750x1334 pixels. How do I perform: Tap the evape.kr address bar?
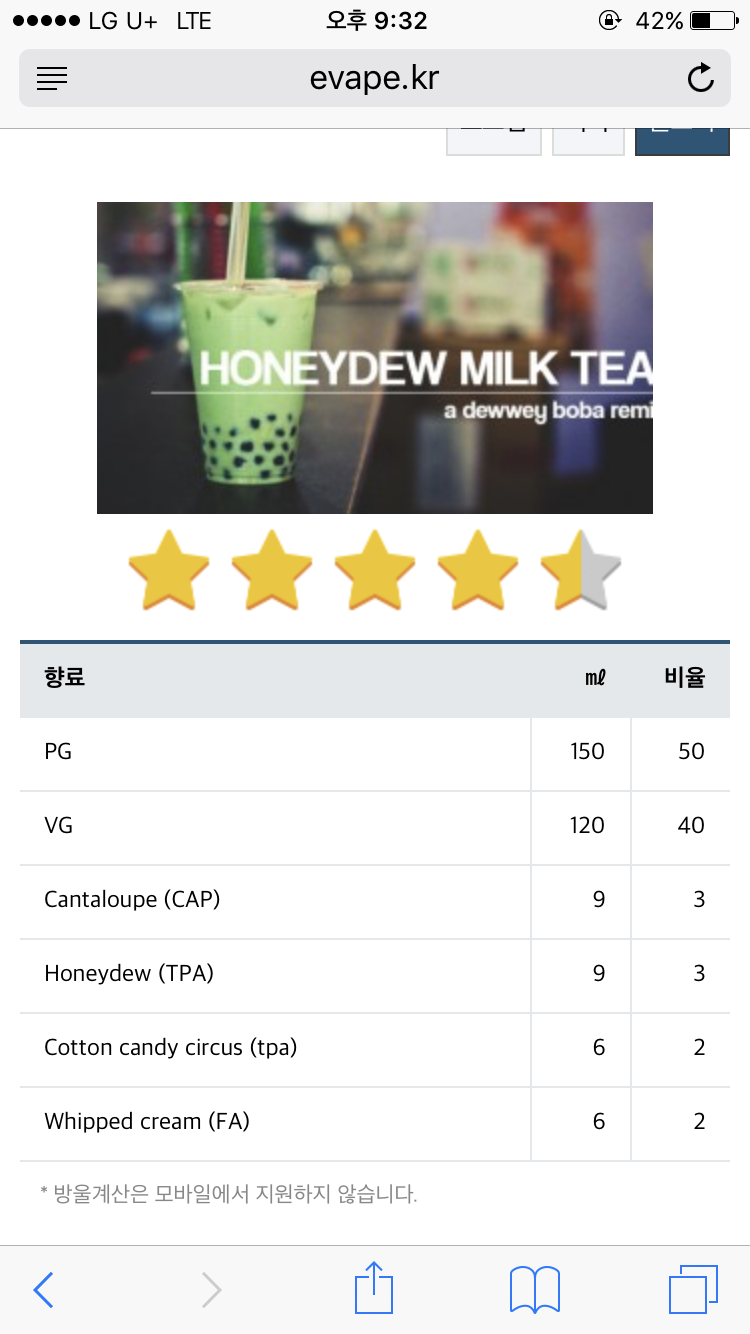374,78
